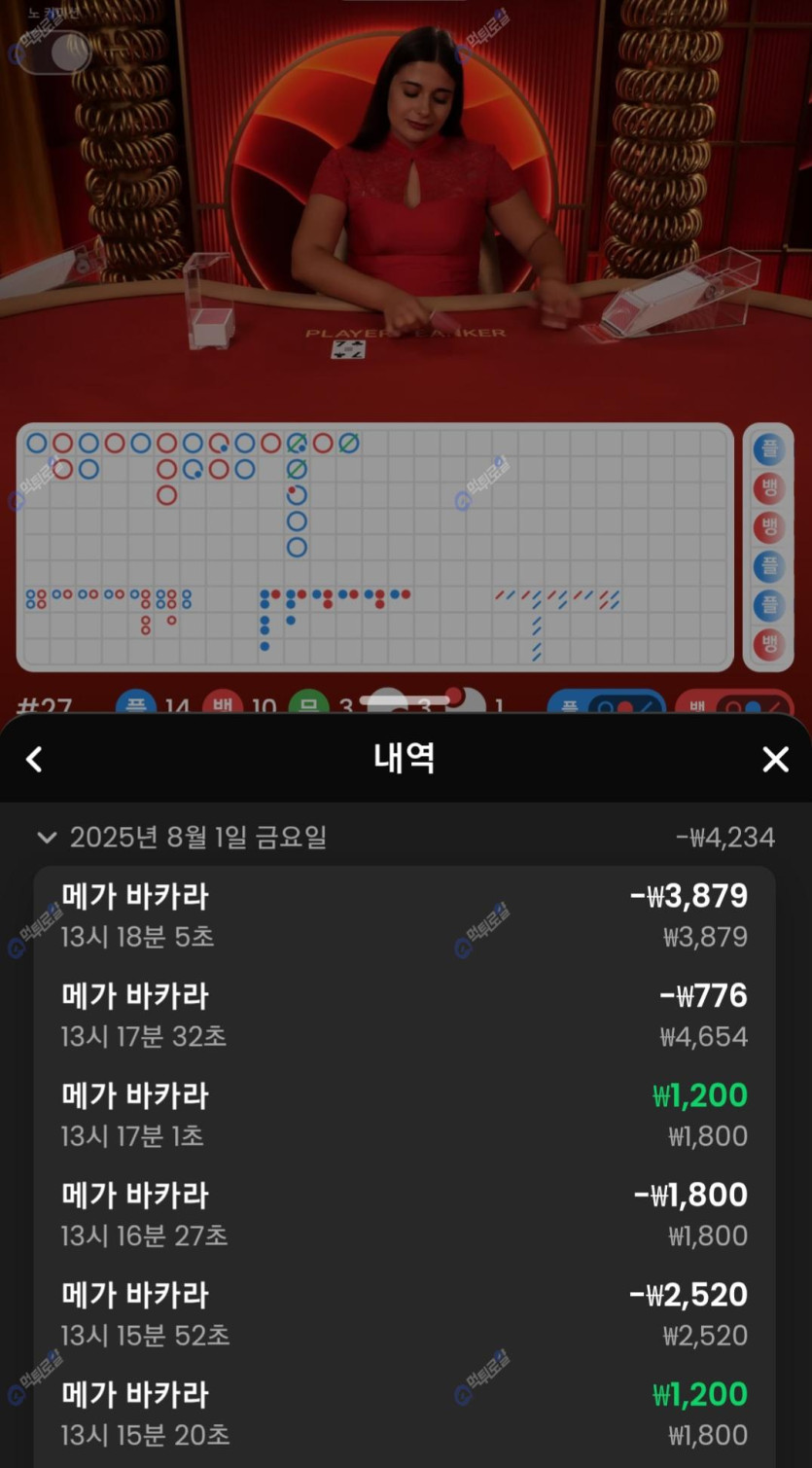Go back from the 내역 history panel

pos(34,760)
